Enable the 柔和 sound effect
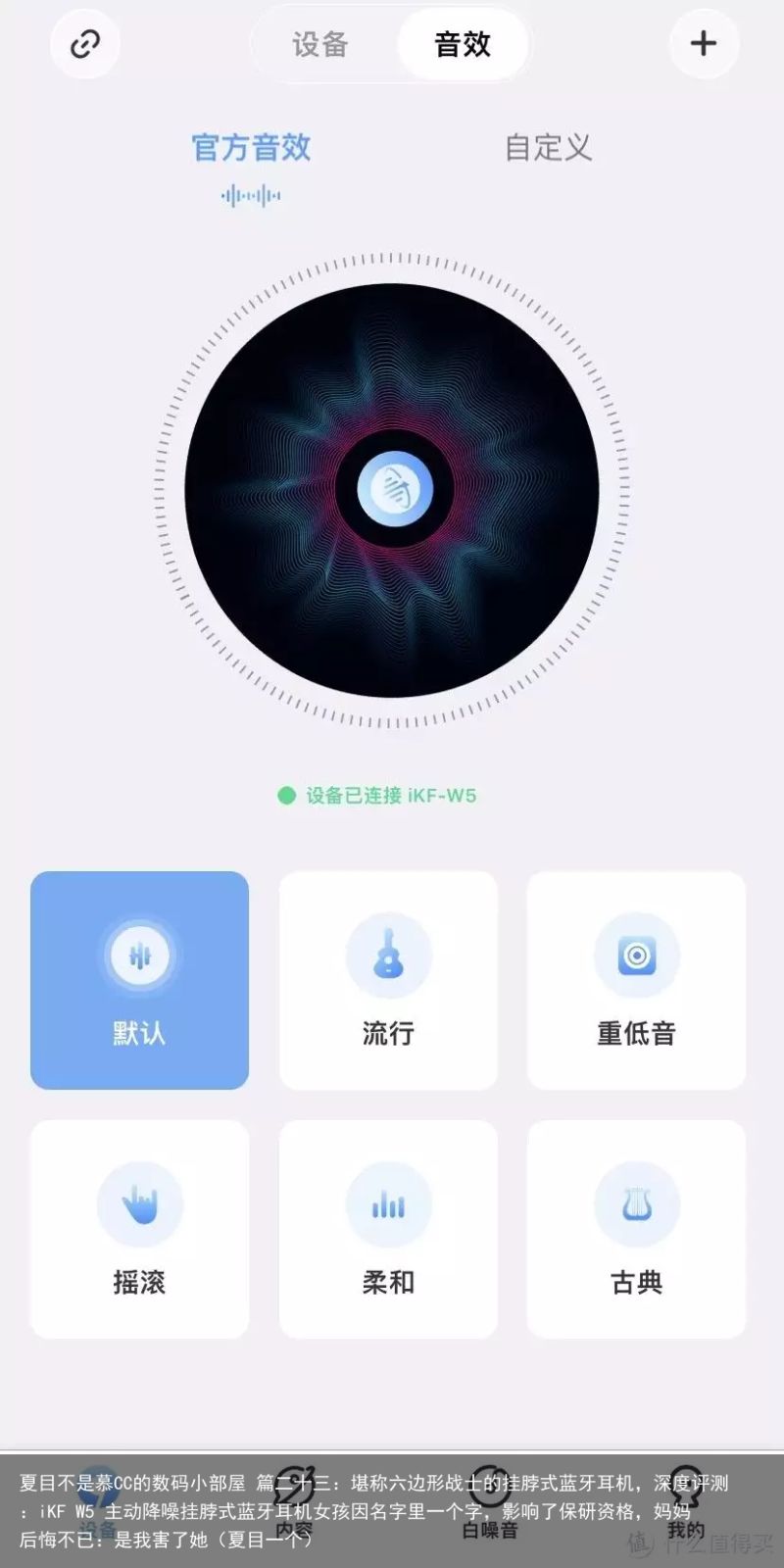Image resolution: width=784 pixels, height=1568 pixels. [388, 1229]
